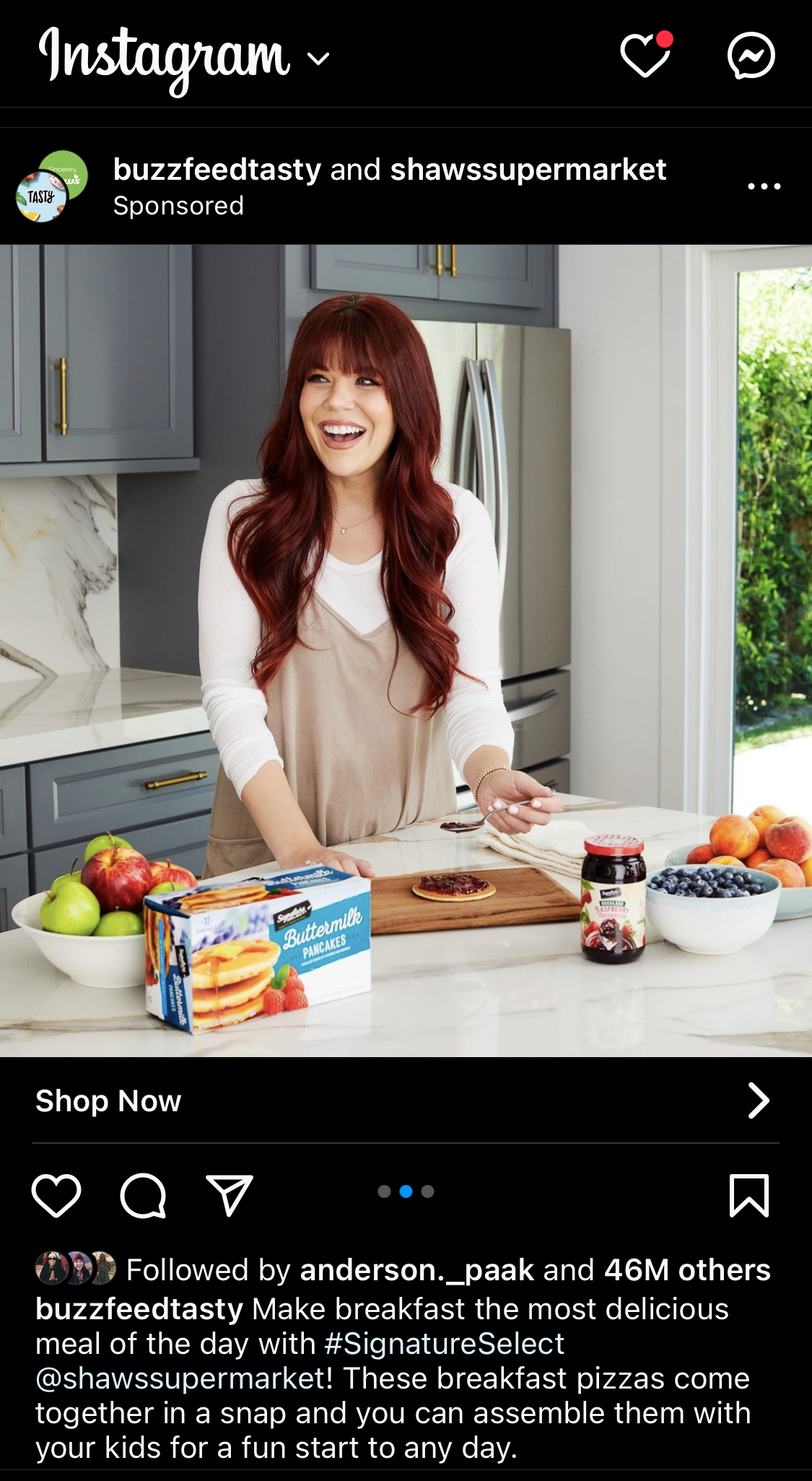Viewport: 812px width, 1481px height.
Task: Visit the shawssupermarket profile
Action: pos(528,170)
